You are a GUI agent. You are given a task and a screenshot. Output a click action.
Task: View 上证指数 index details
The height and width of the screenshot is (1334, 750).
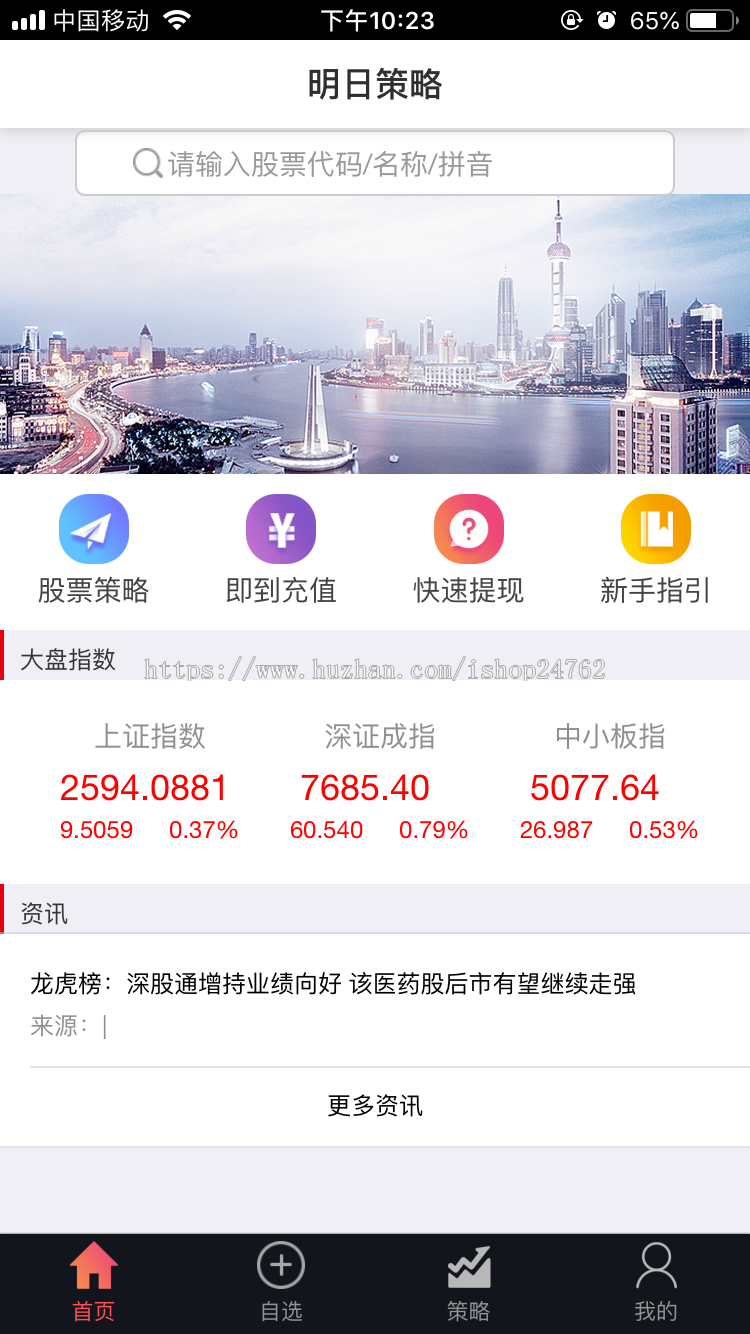point(148,786)
